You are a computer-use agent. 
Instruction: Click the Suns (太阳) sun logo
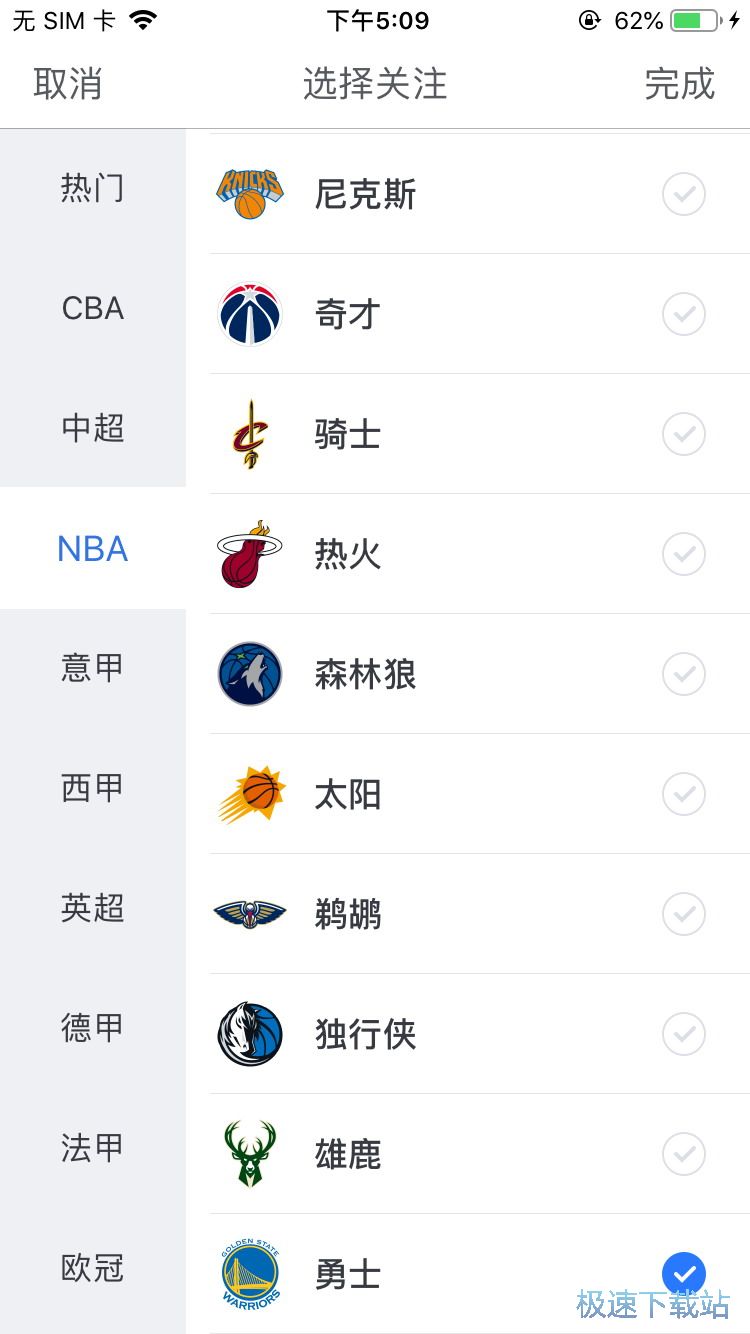pyautogui.click(x=248, y=793)
